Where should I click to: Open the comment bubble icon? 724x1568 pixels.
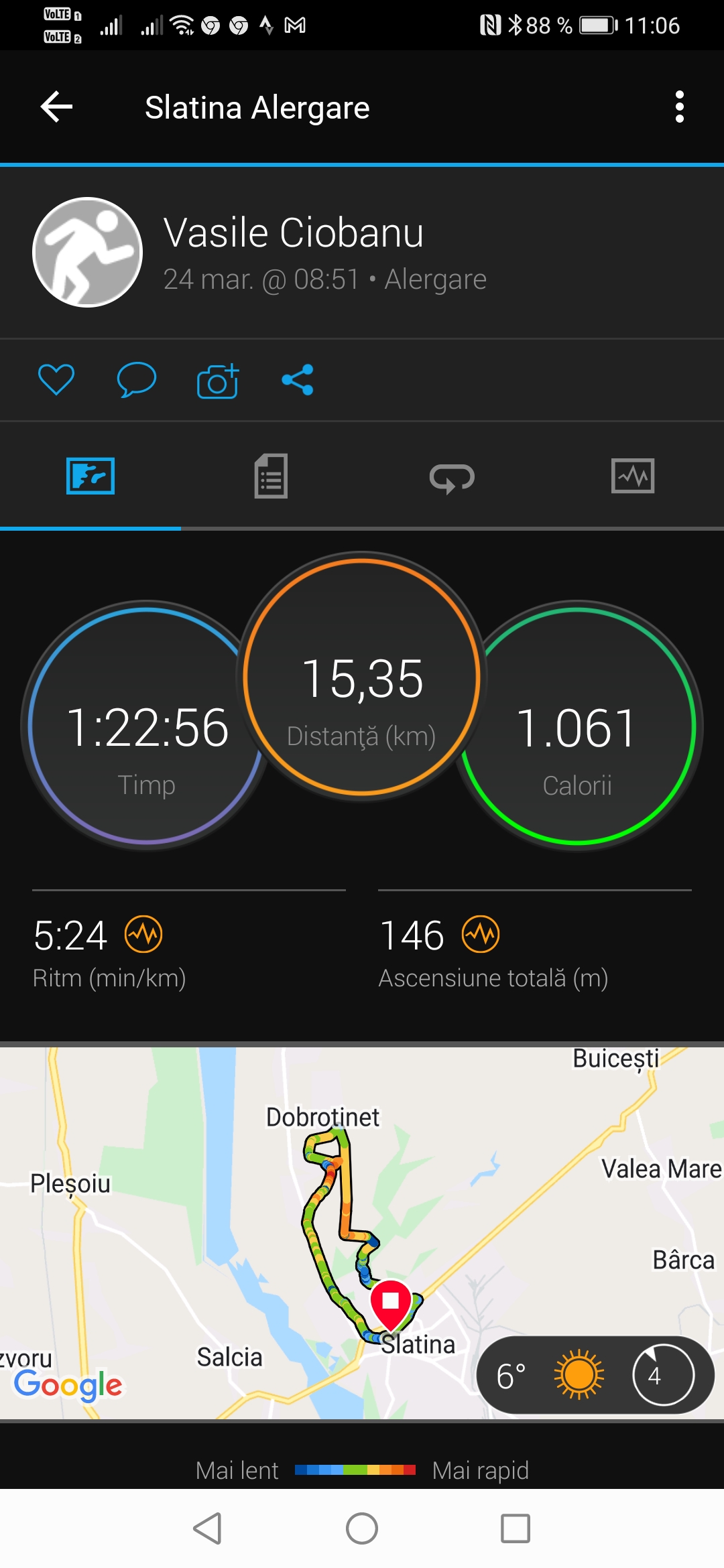tap(137, 380)
